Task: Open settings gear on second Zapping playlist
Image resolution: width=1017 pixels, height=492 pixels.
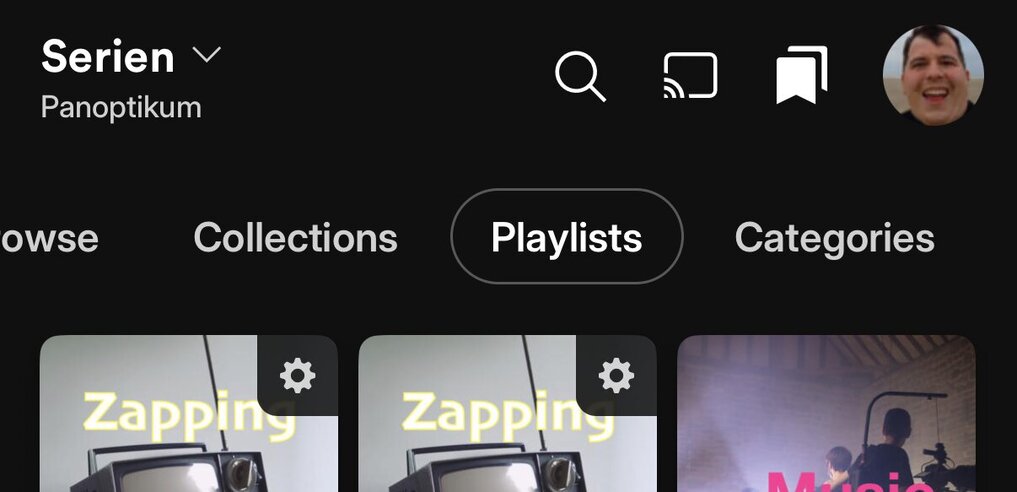Action: click(x=616, y=375)
